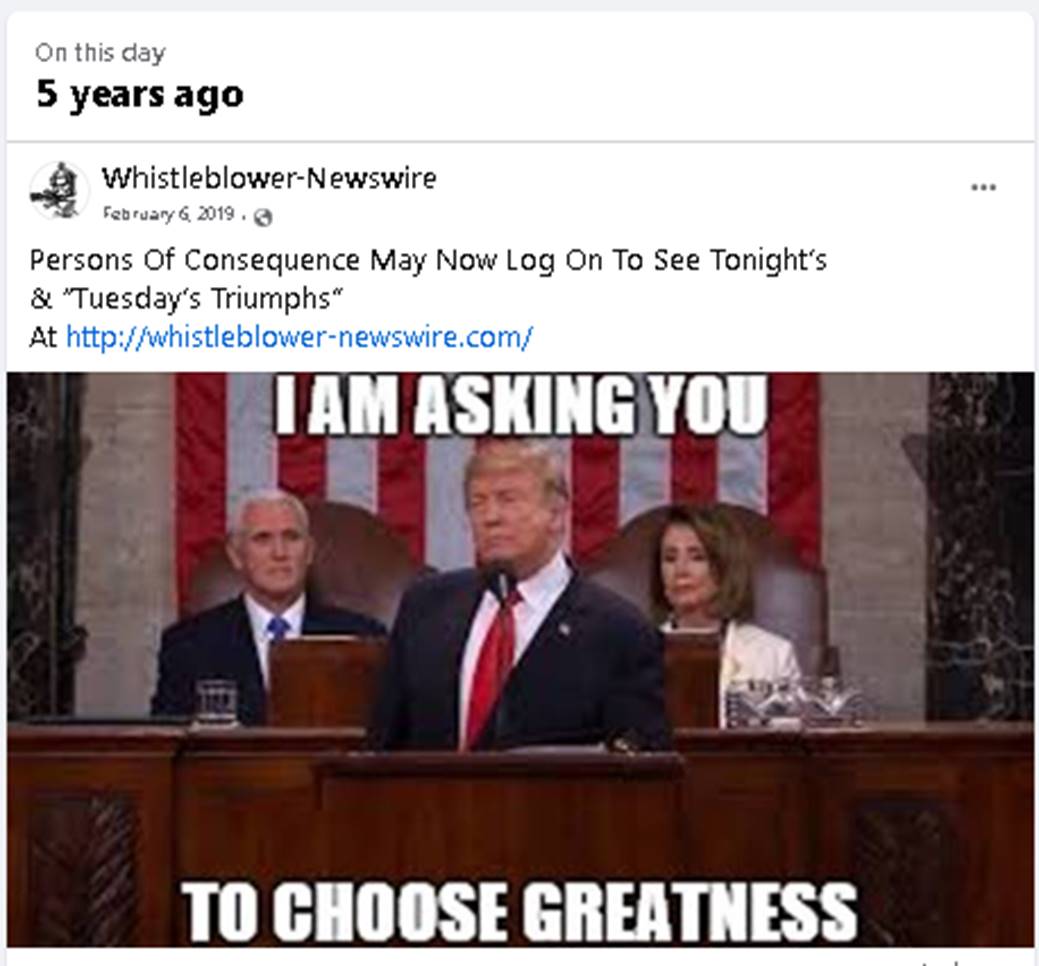View the shared meme image full size
Screen dimensions: 1039x966
pos(520,660)
